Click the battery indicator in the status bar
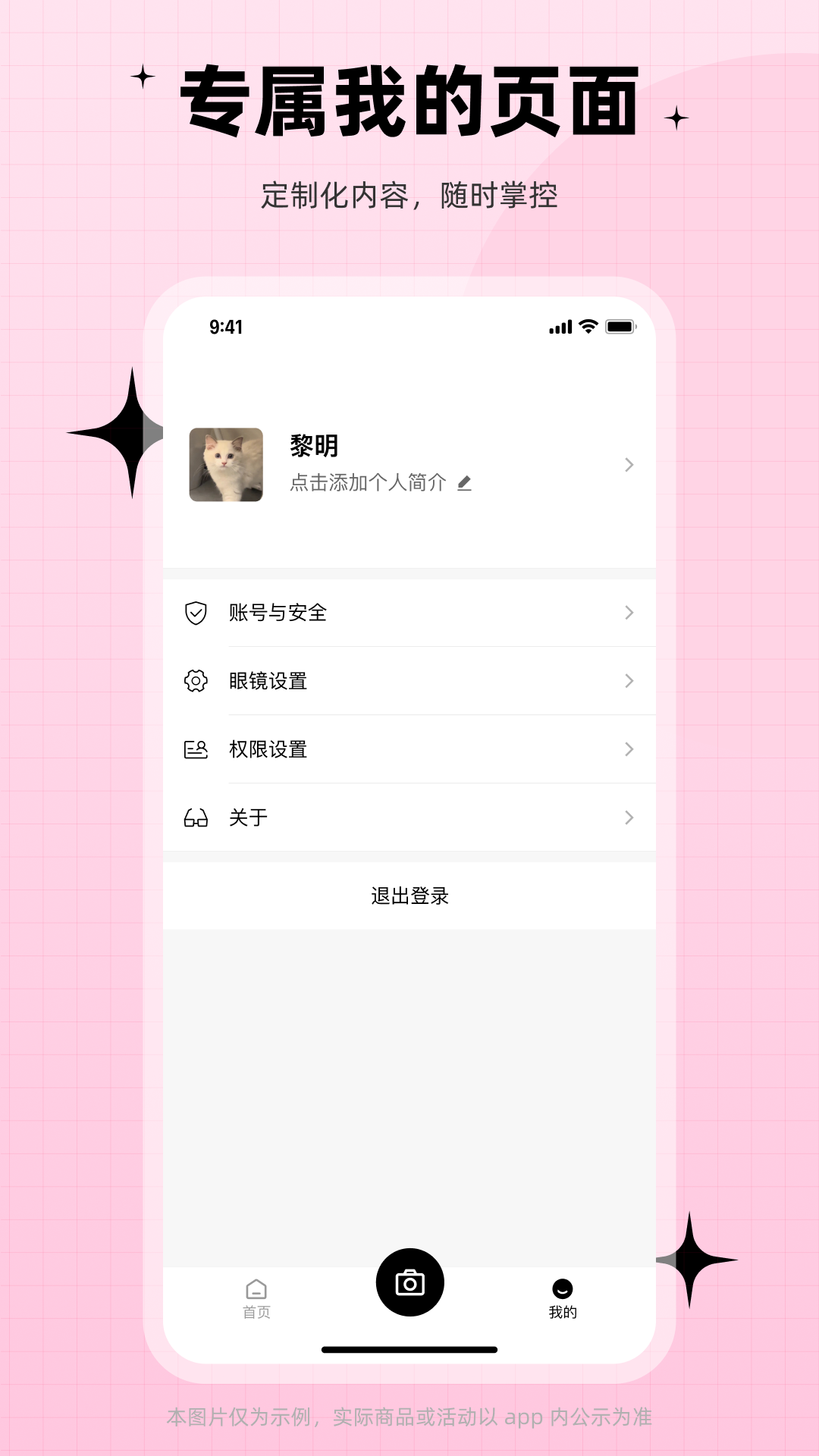Viewport: 819px width, 1456px height. (x=619, y=326)
